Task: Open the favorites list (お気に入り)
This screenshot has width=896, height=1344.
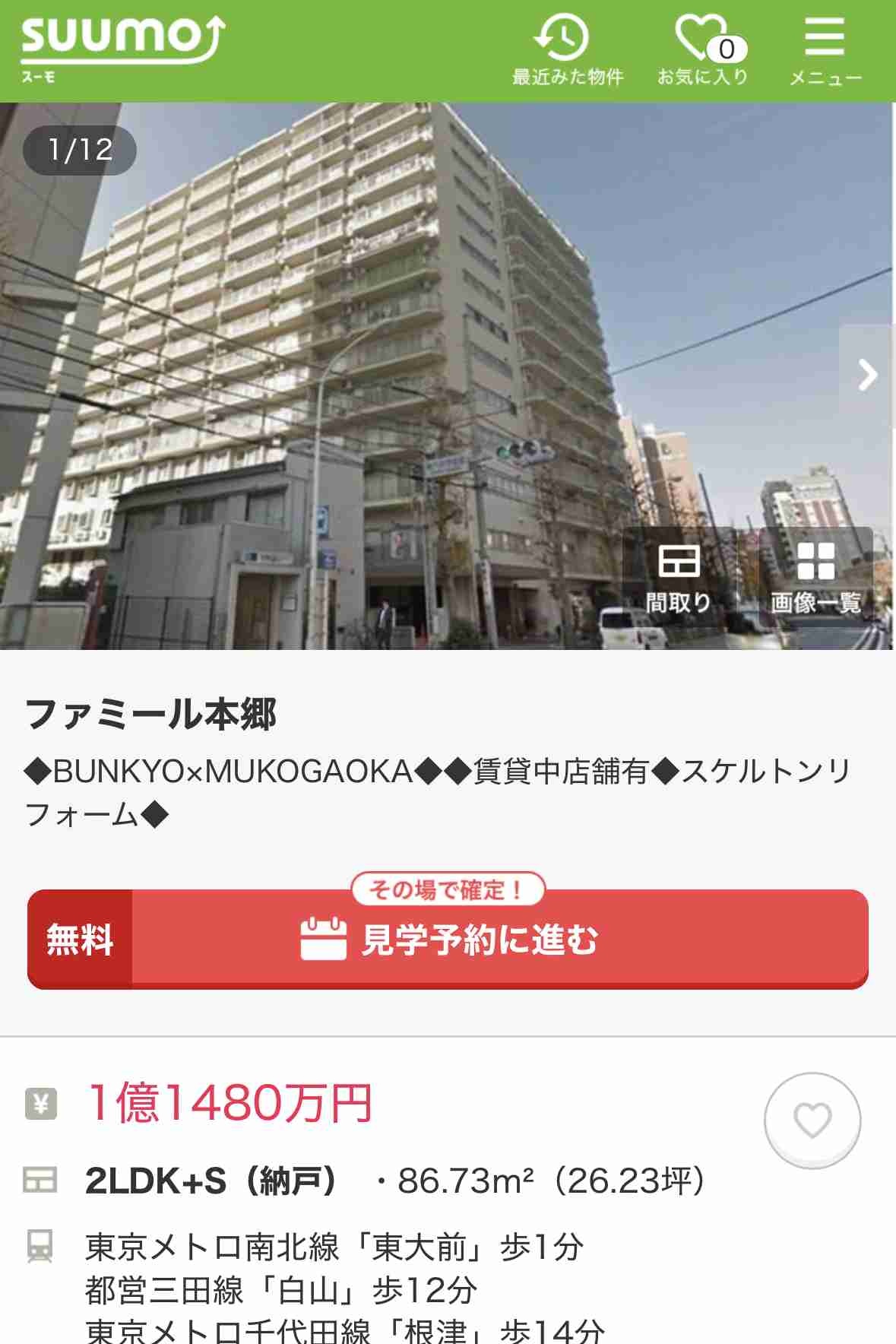Action: coord(702,52)
